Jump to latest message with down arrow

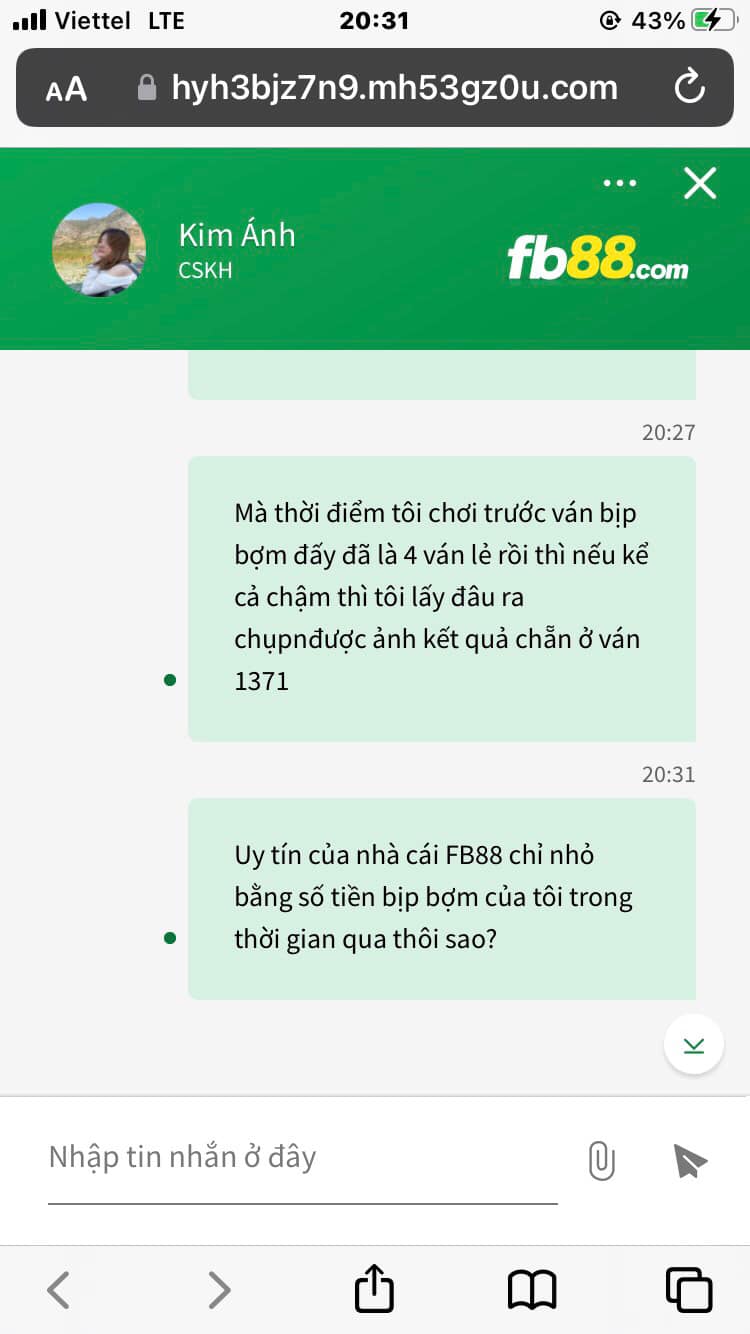point(693,1045)
